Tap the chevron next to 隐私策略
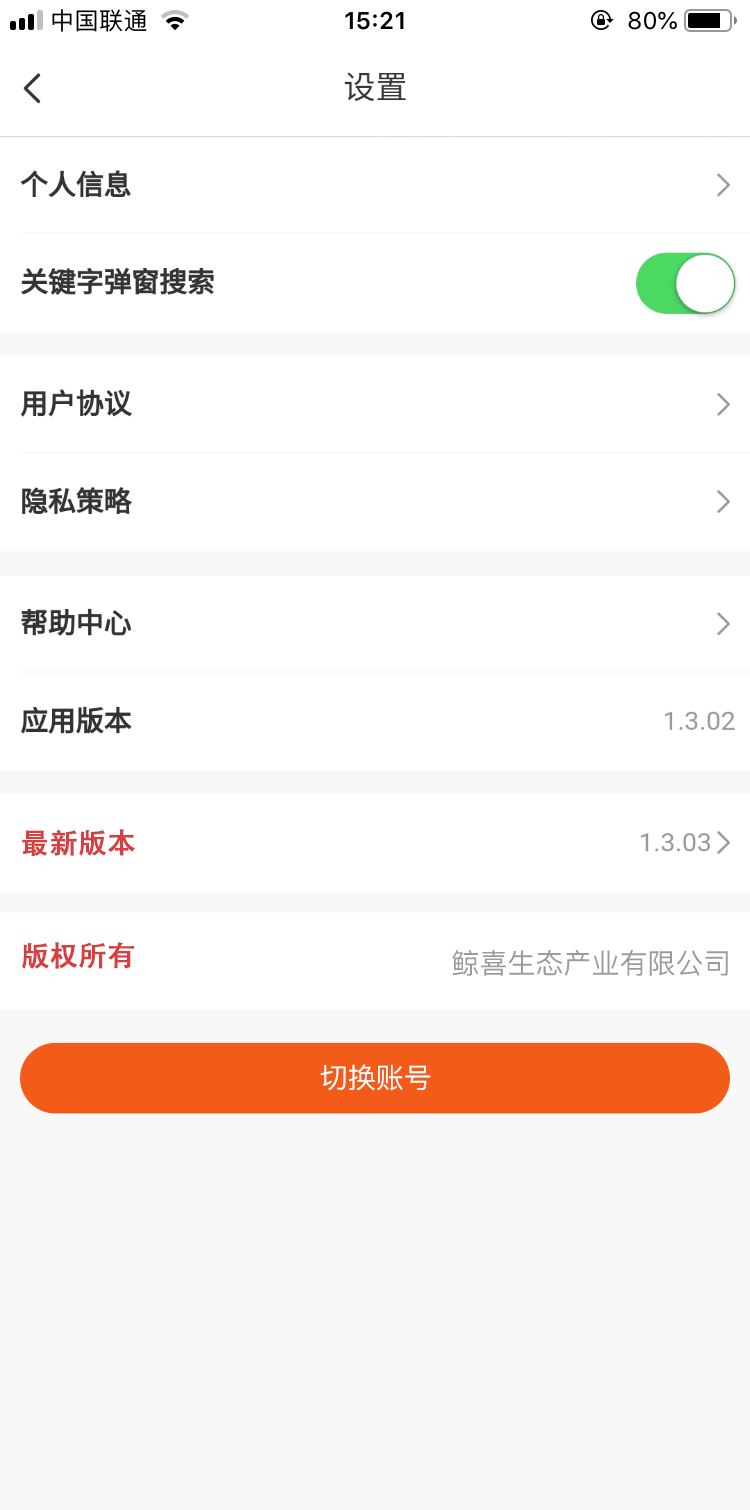 [x=723, y=501]
